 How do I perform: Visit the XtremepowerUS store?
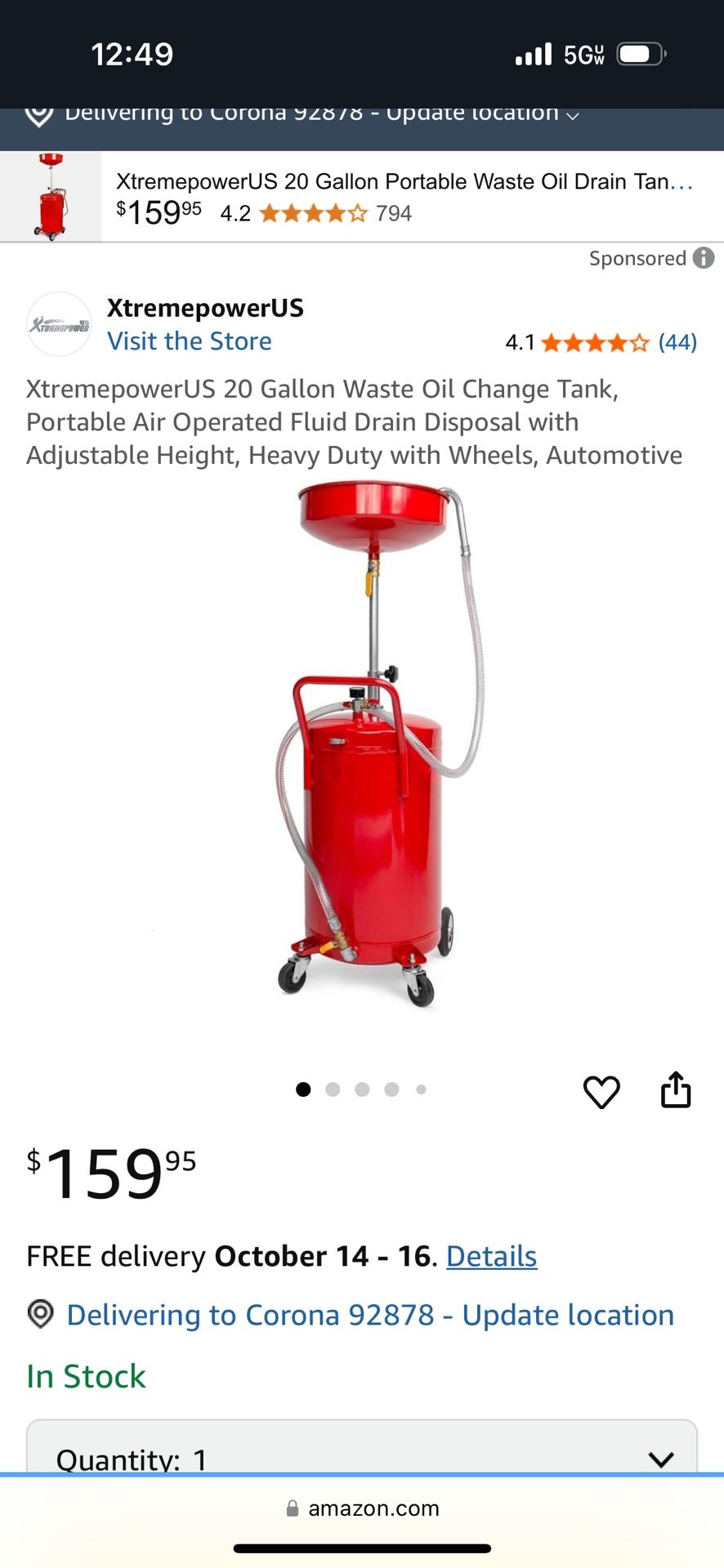coord(190,341)
